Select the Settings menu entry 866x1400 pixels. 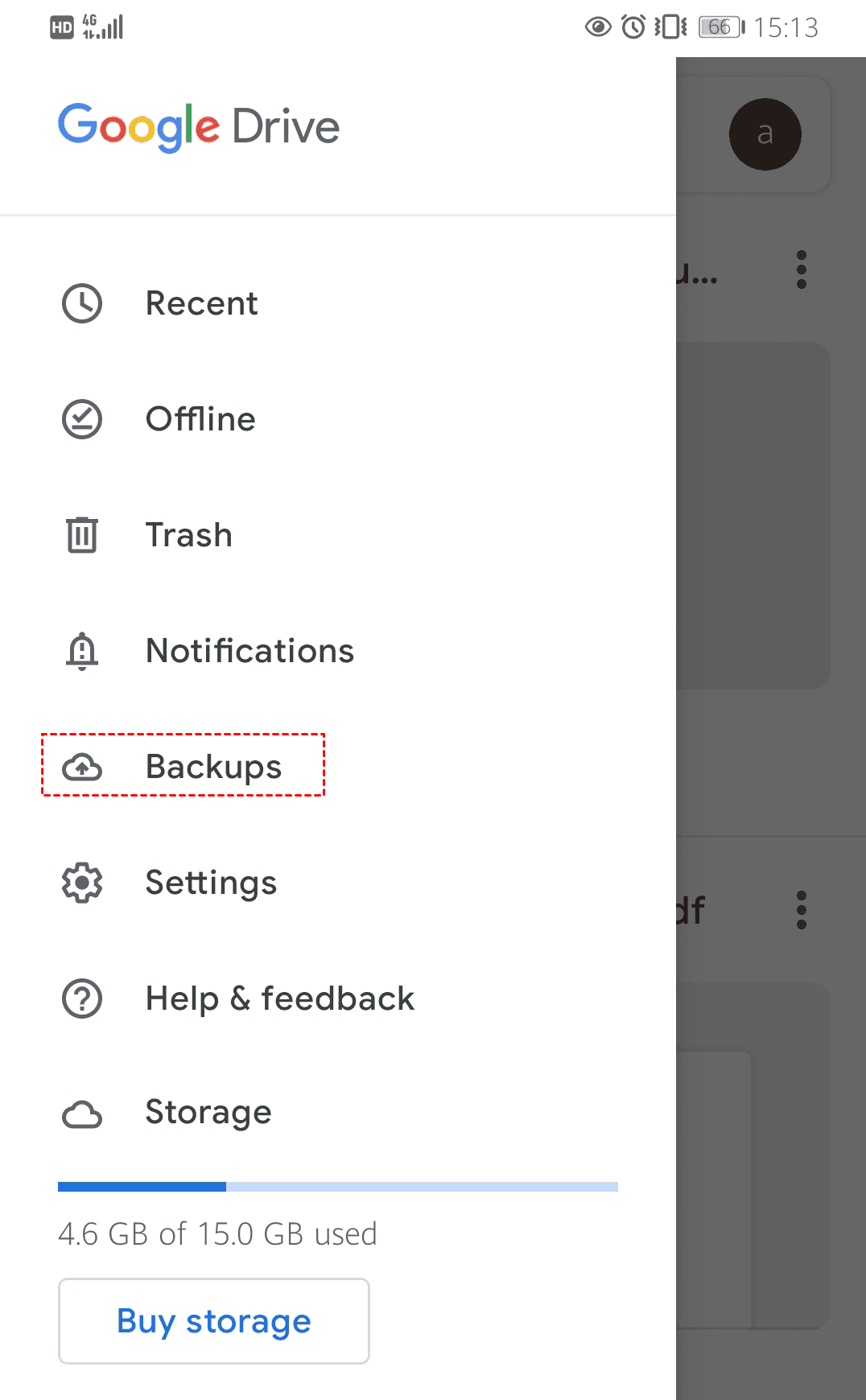[210, 883]
